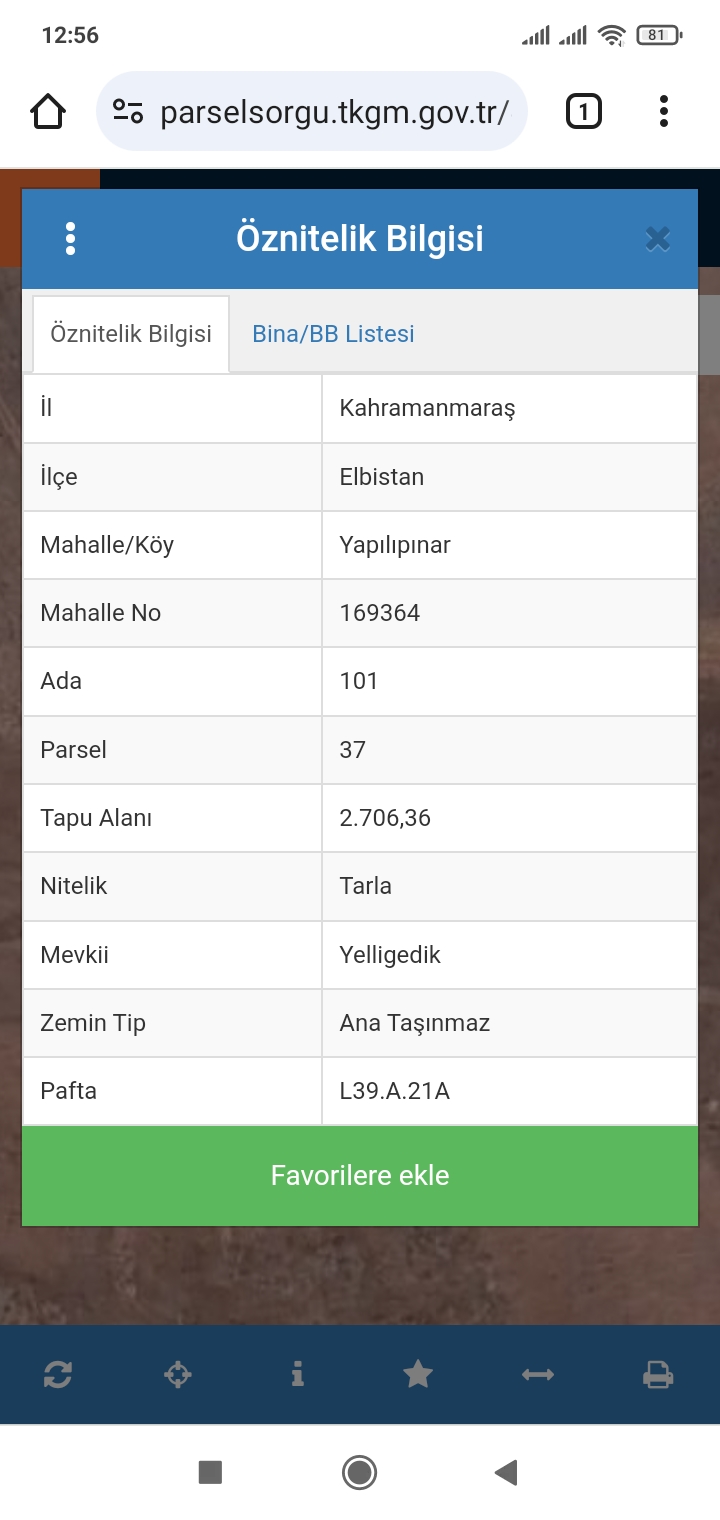Open the browser overflow menu

tap(663, 111)
